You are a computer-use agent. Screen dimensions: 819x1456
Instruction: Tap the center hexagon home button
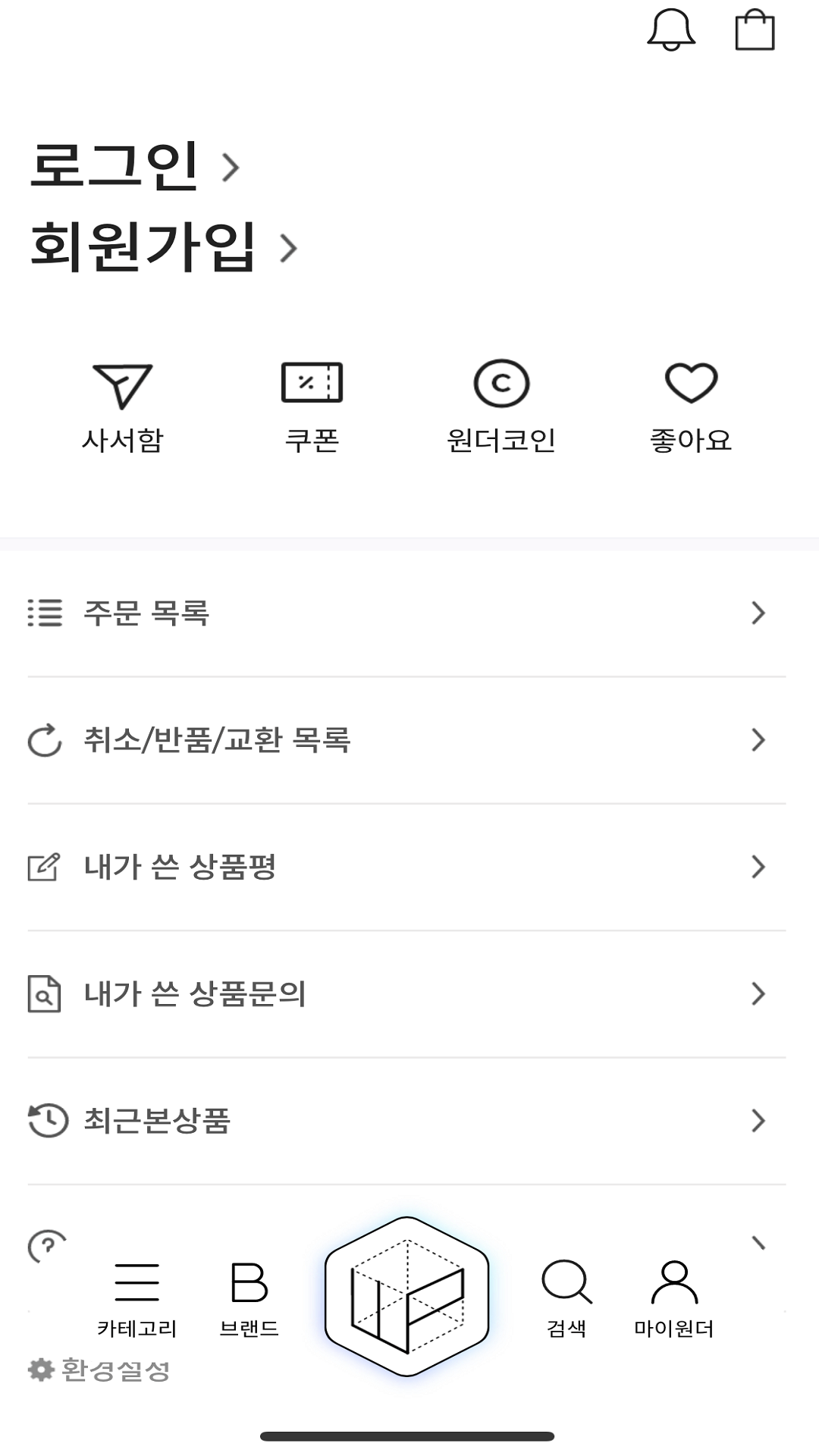pos(407,1297)
